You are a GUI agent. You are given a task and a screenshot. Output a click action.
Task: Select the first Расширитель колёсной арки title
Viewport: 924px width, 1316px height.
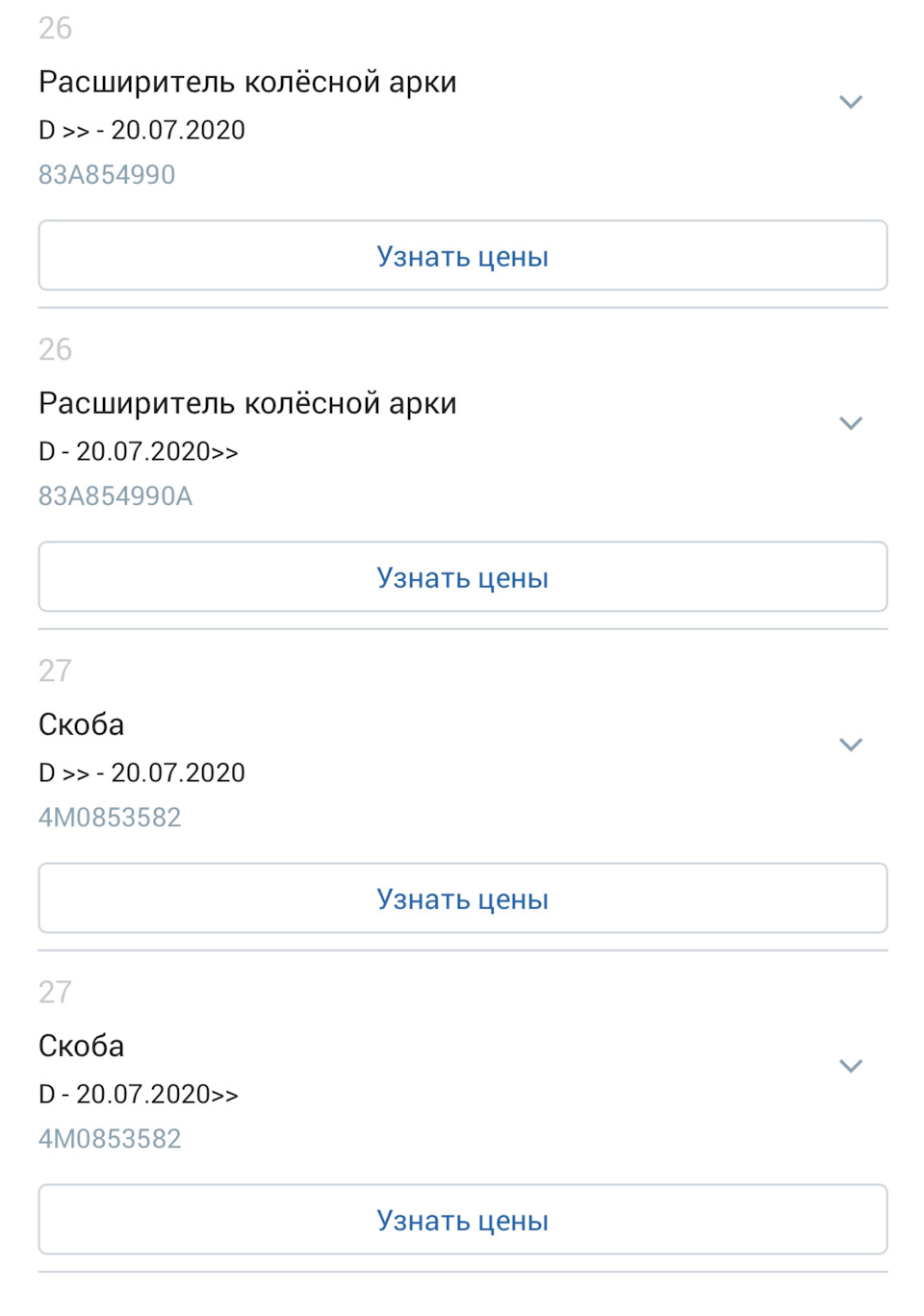[x=247, y=81]
